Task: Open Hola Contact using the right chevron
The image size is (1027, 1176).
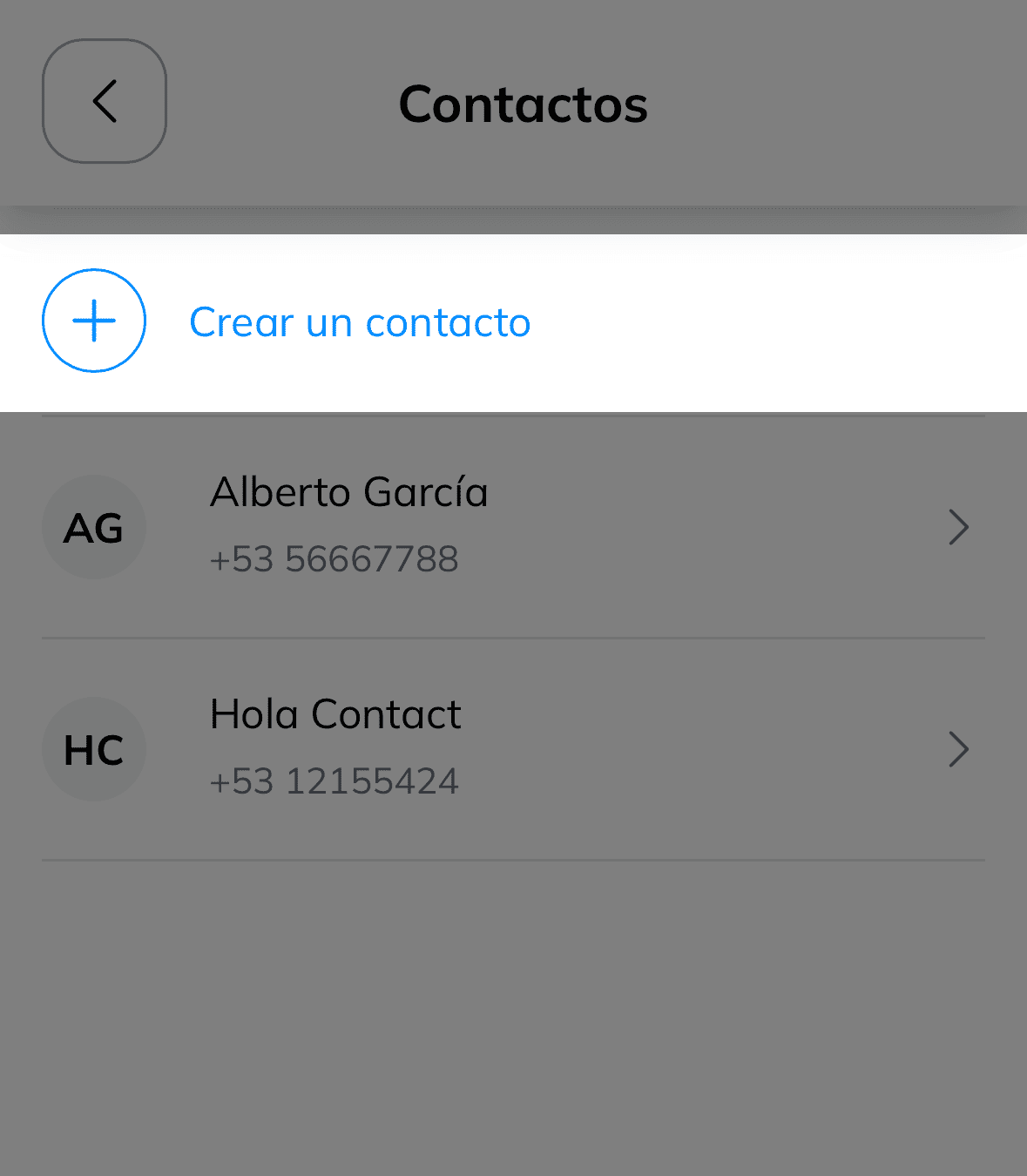Action: point(958,749)
